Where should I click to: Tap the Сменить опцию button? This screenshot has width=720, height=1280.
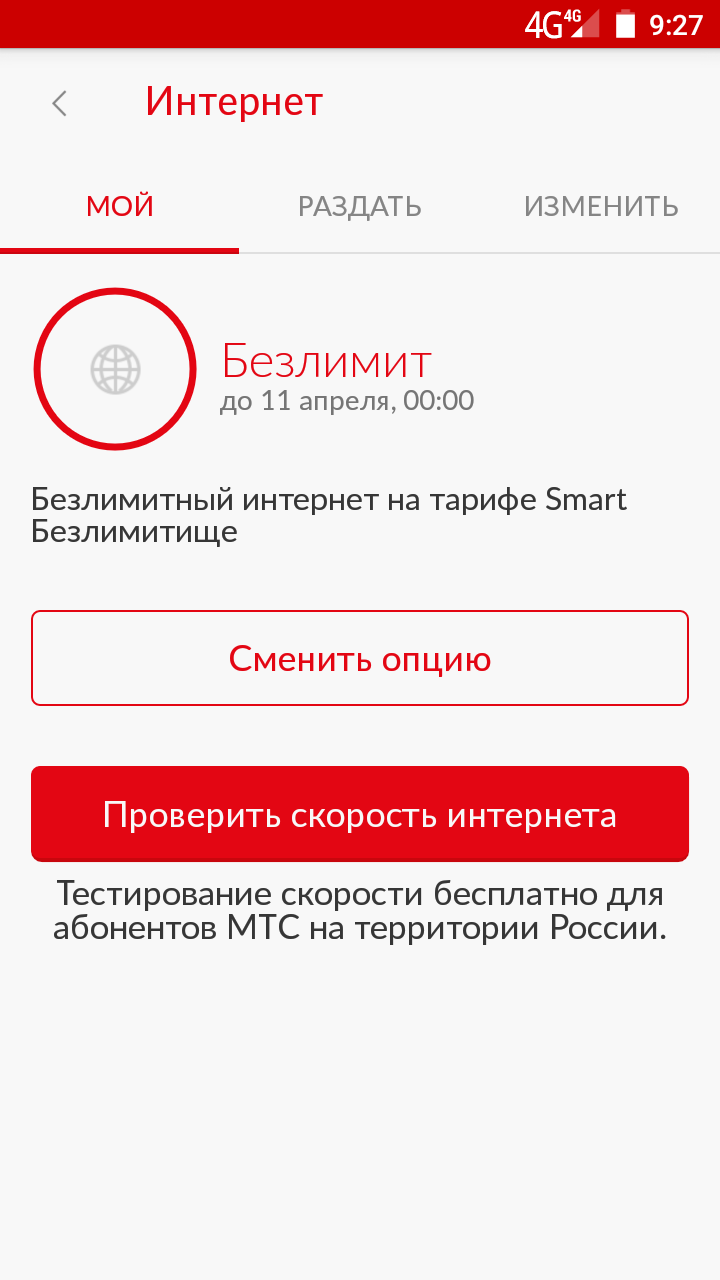[x=360, y=658]
